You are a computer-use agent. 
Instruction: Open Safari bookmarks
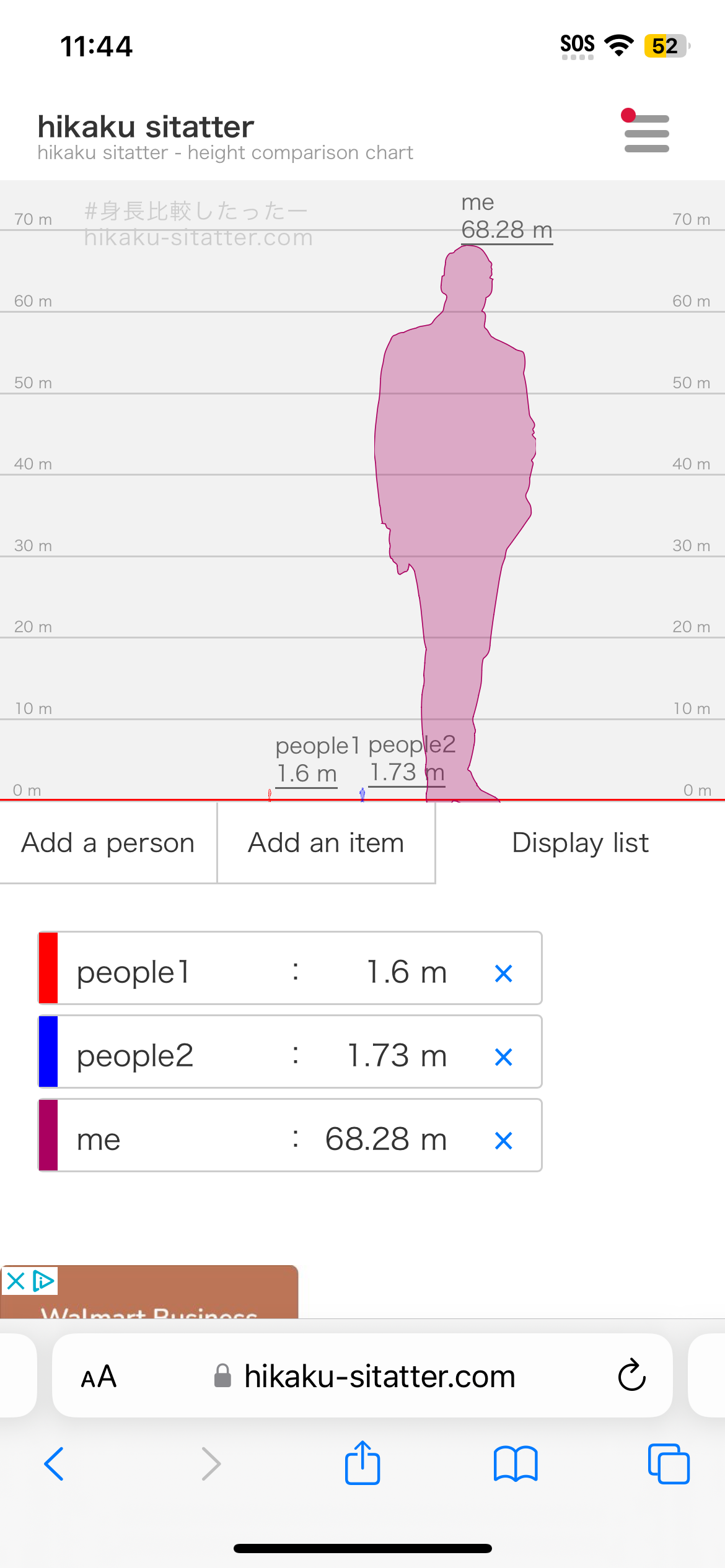(516, 1464)
